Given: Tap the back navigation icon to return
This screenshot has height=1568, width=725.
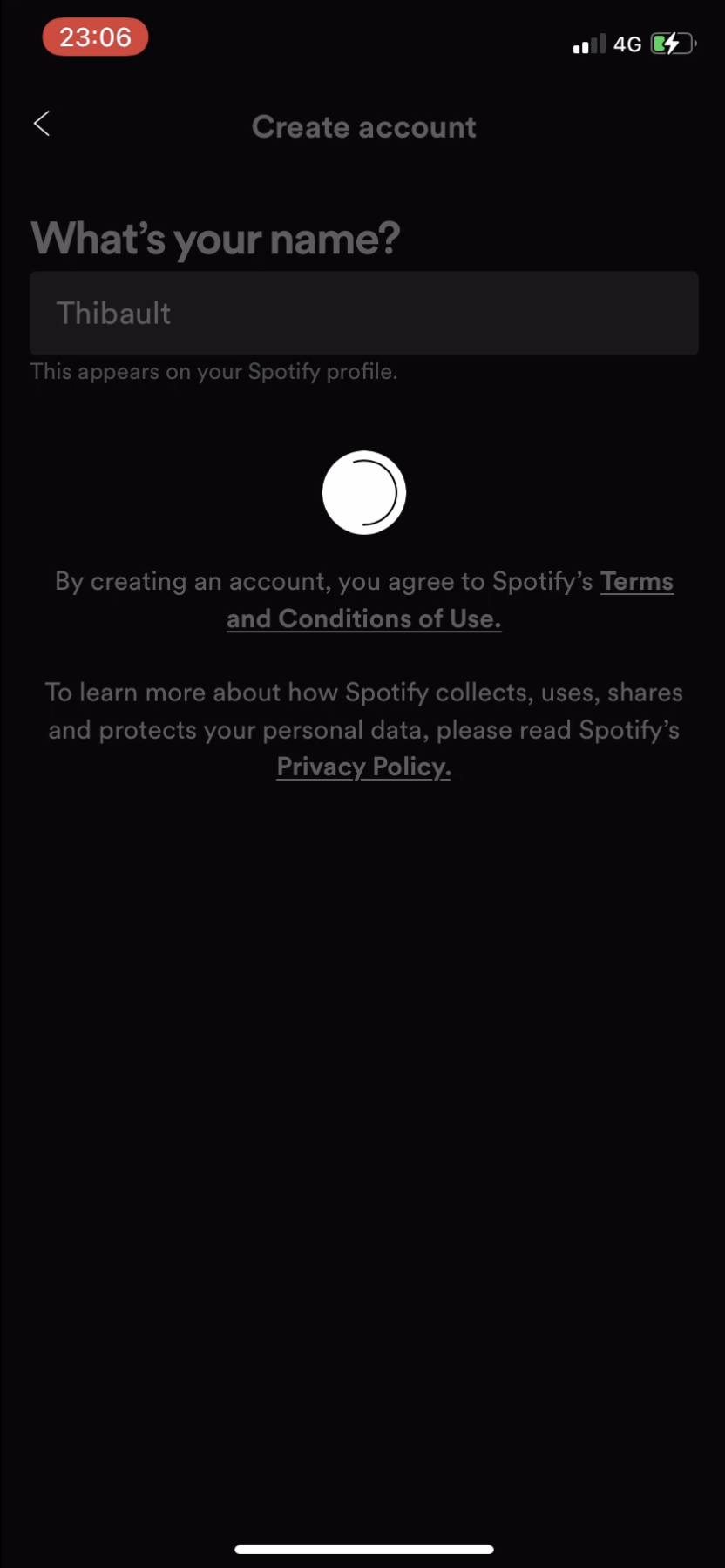Looking at the screenshot, I should [x=41, y=124].
